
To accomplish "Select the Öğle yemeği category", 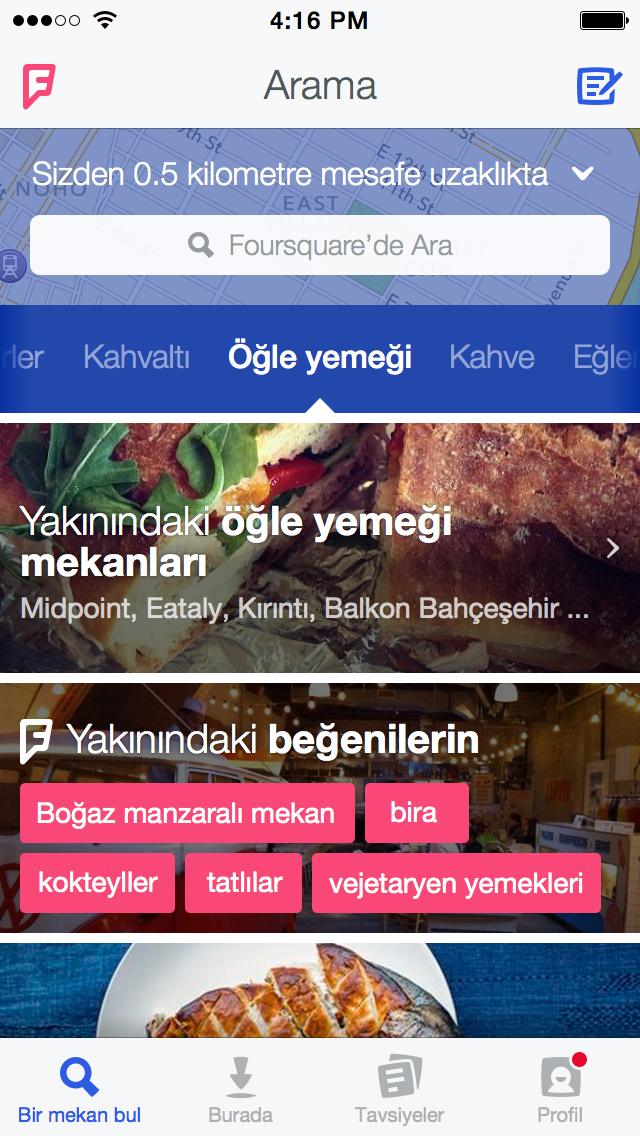I will pyautogui.click(x=320, y=357).
